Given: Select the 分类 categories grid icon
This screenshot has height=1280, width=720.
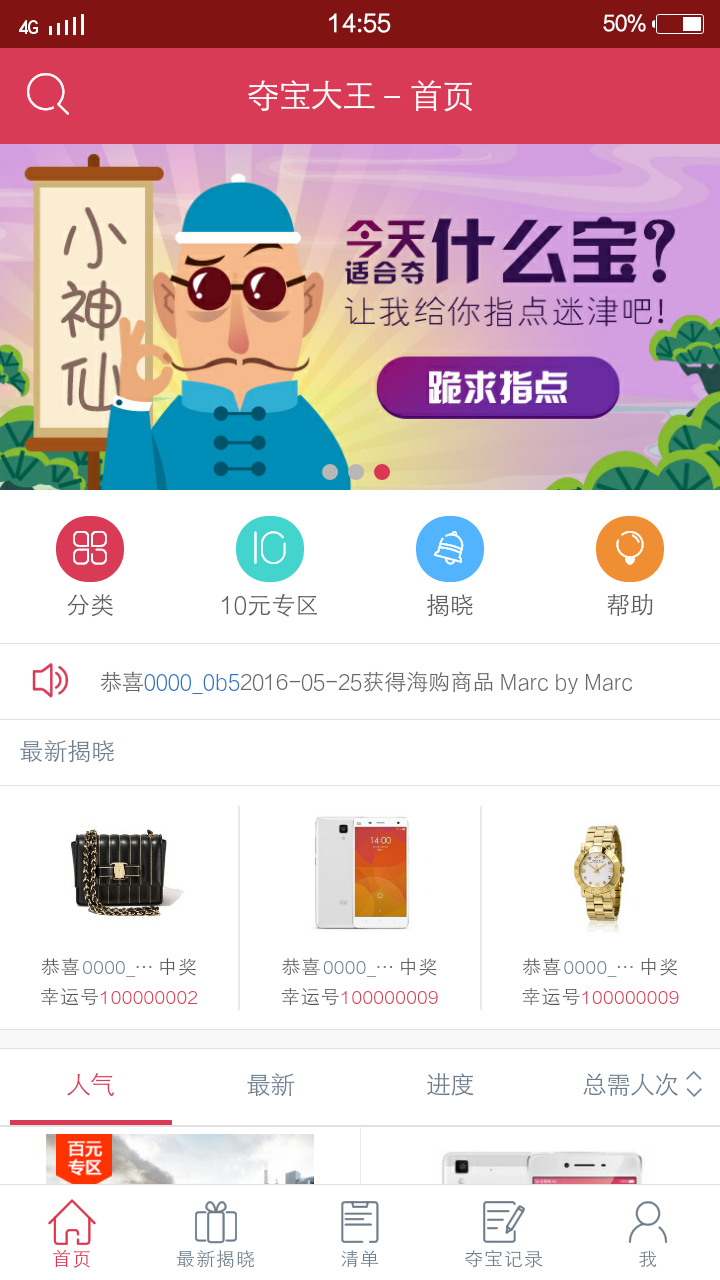Looking at the screenshot, I should (90, 548).
